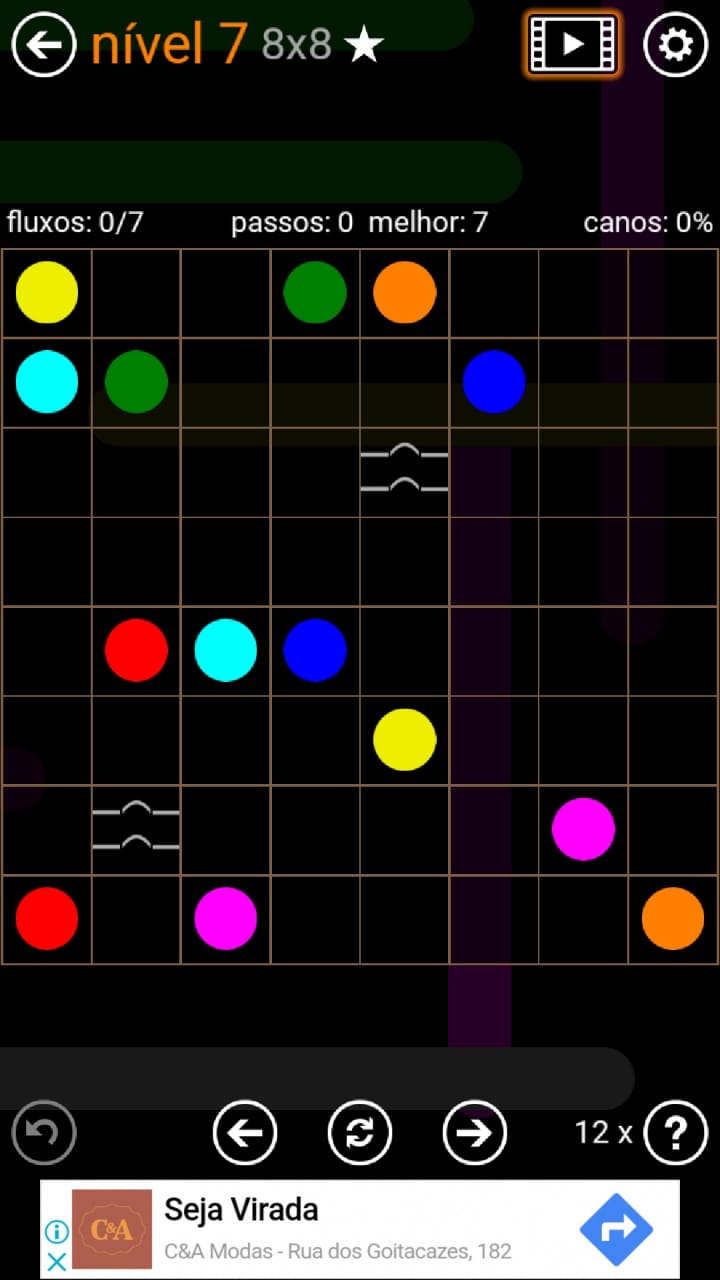Go to the previous level

coord(245,1132)
